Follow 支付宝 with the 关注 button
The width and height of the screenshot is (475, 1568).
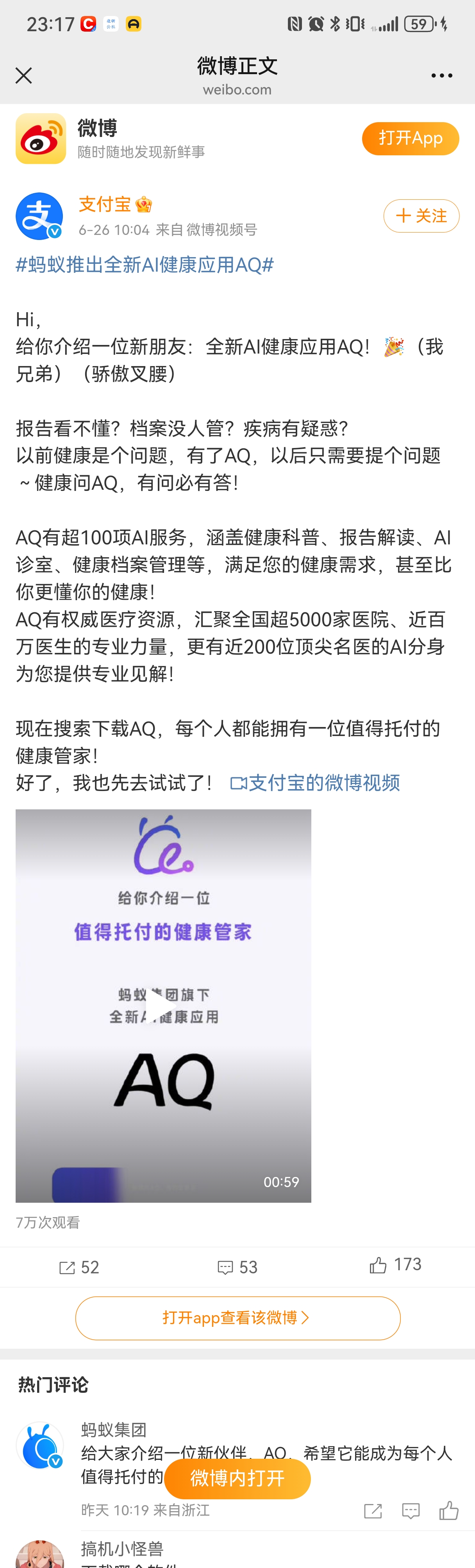[x=421, y=215]
